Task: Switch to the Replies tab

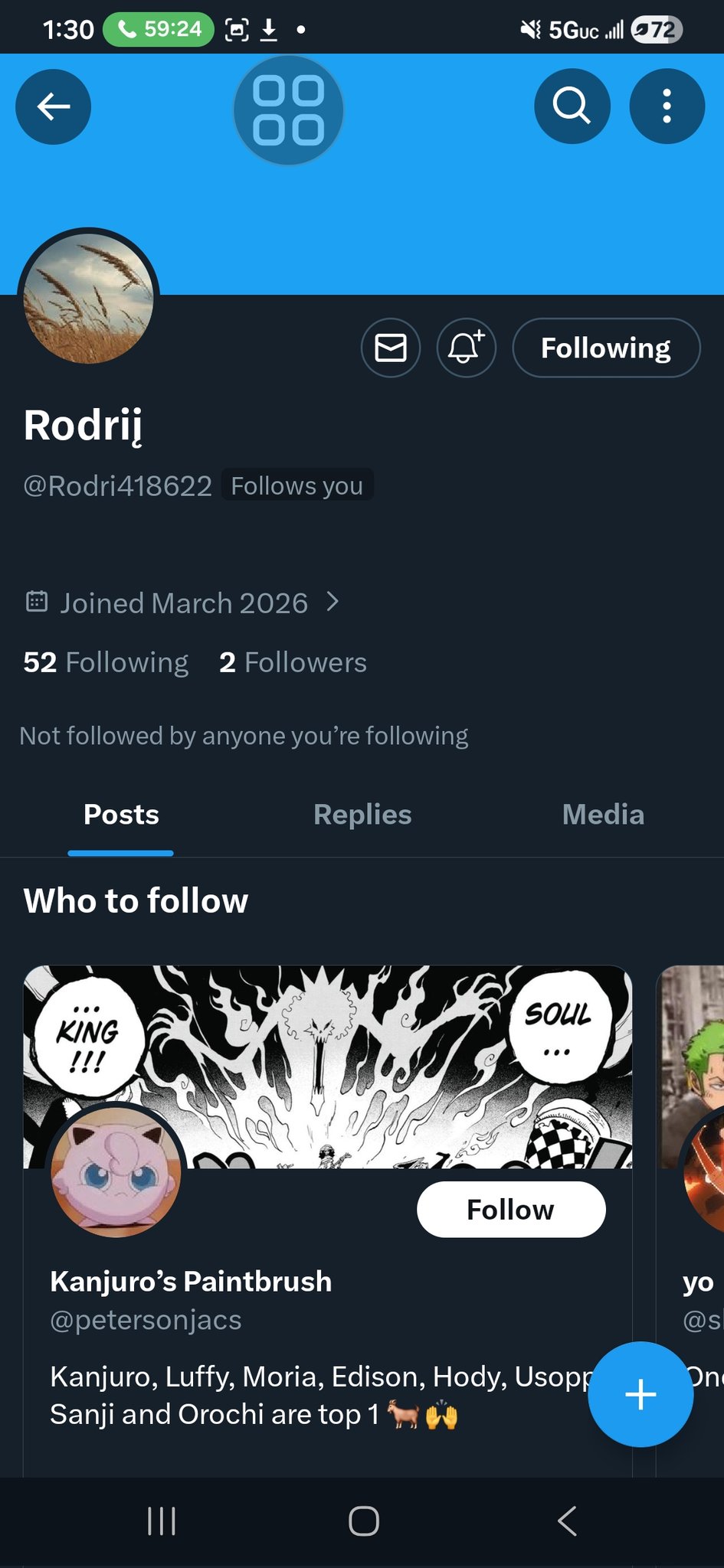Action: point(362,815)
